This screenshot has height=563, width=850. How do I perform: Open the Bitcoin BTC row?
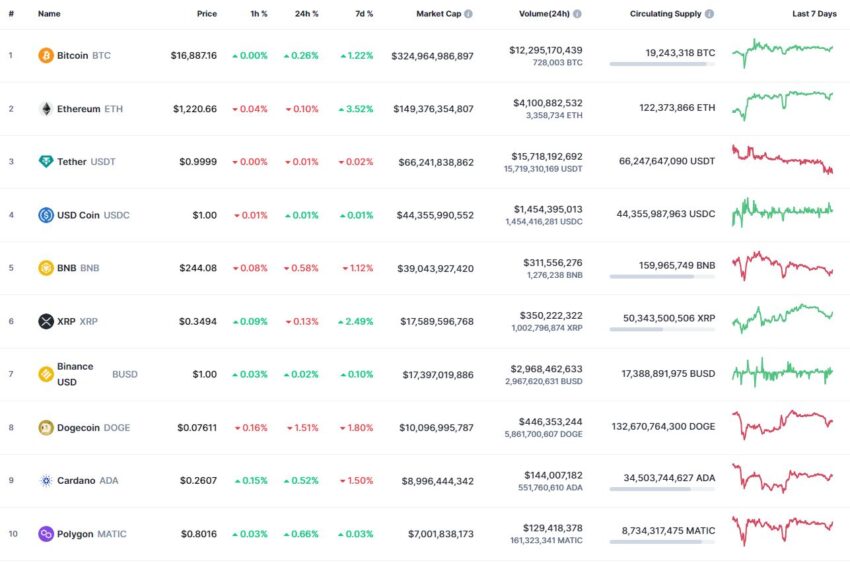click(72, 56)
